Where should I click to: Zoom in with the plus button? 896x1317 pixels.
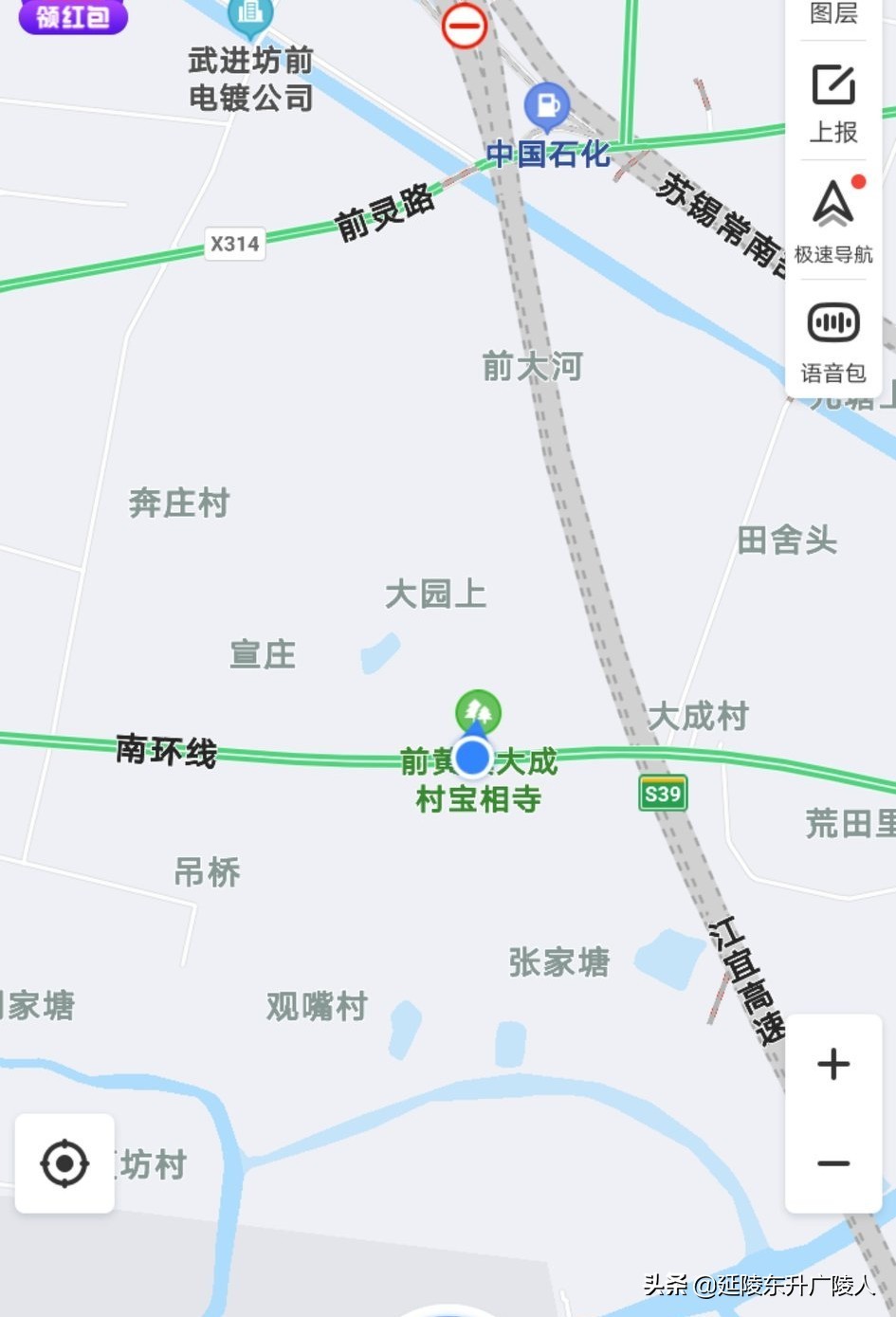click(833, 1064)
